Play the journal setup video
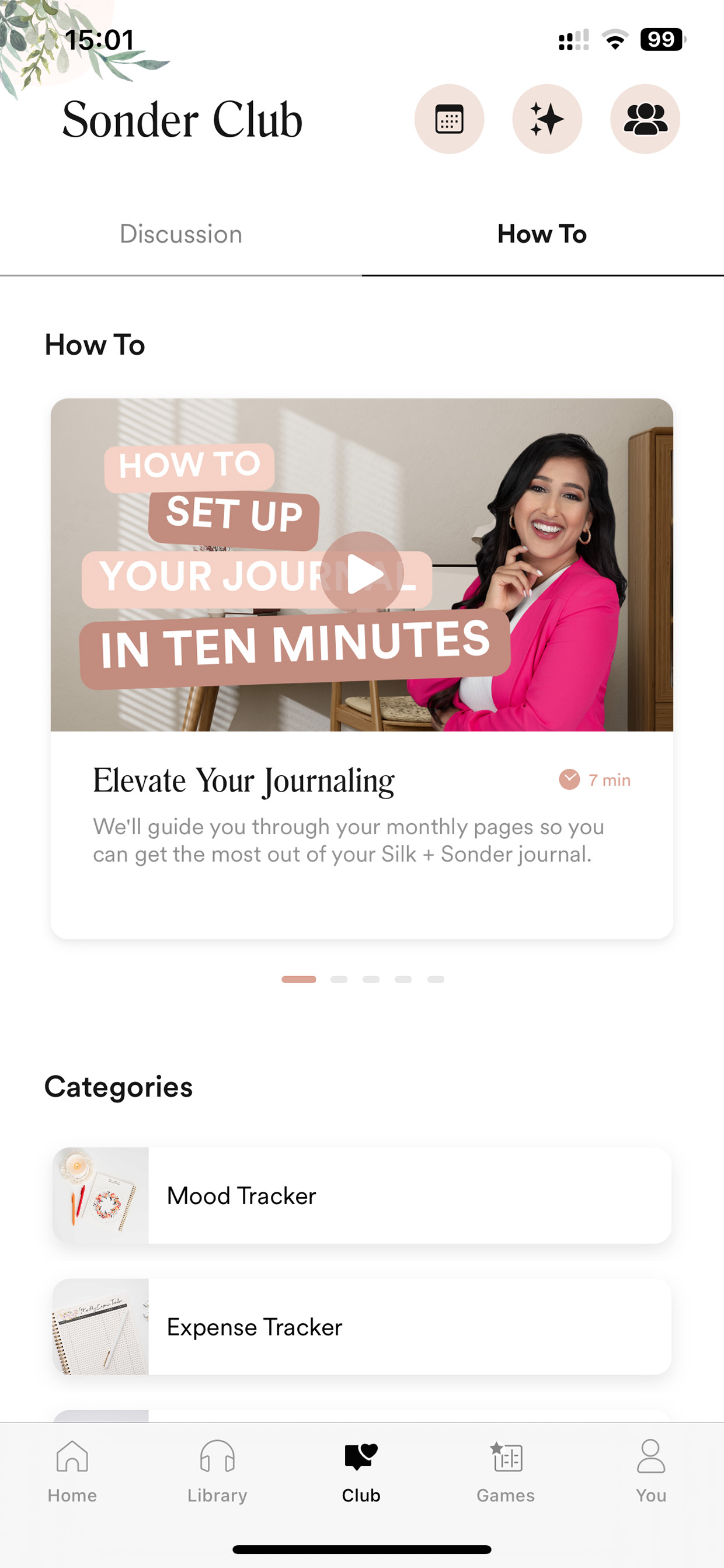The image size is (724, 1568). point(362,573)
